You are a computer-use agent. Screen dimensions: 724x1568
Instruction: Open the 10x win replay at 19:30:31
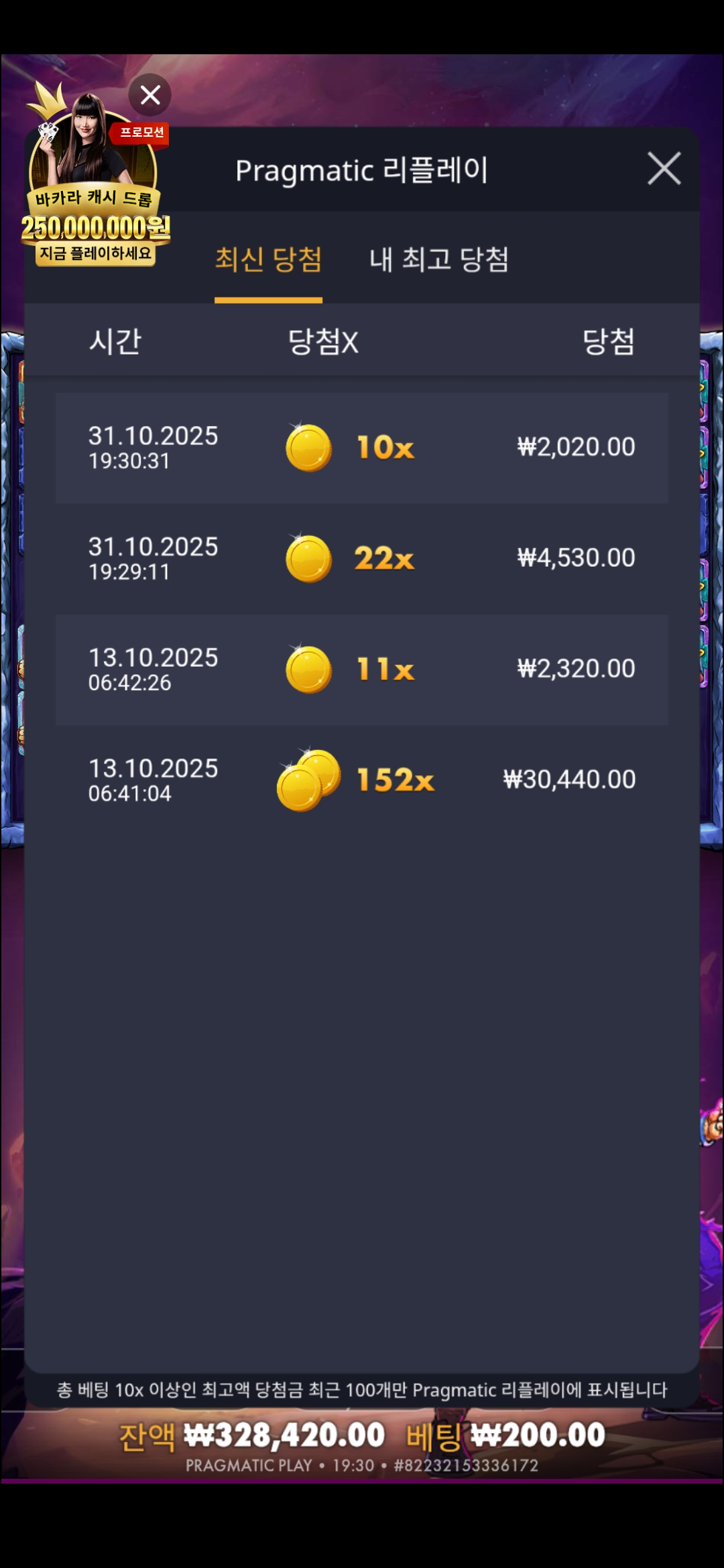tap(362, 448)
